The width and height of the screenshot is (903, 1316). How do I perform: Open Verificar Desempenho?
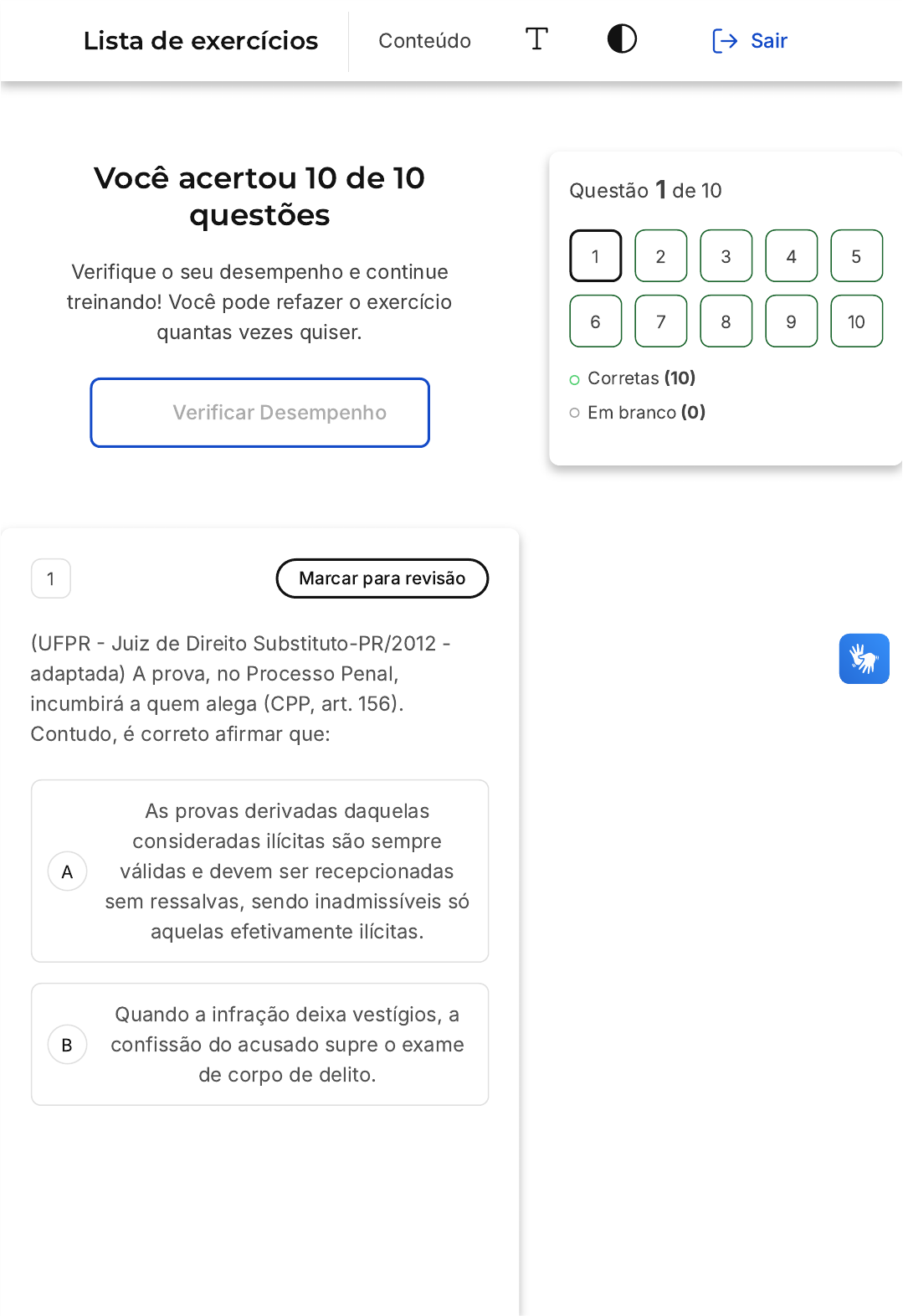(x=259, y=413)
